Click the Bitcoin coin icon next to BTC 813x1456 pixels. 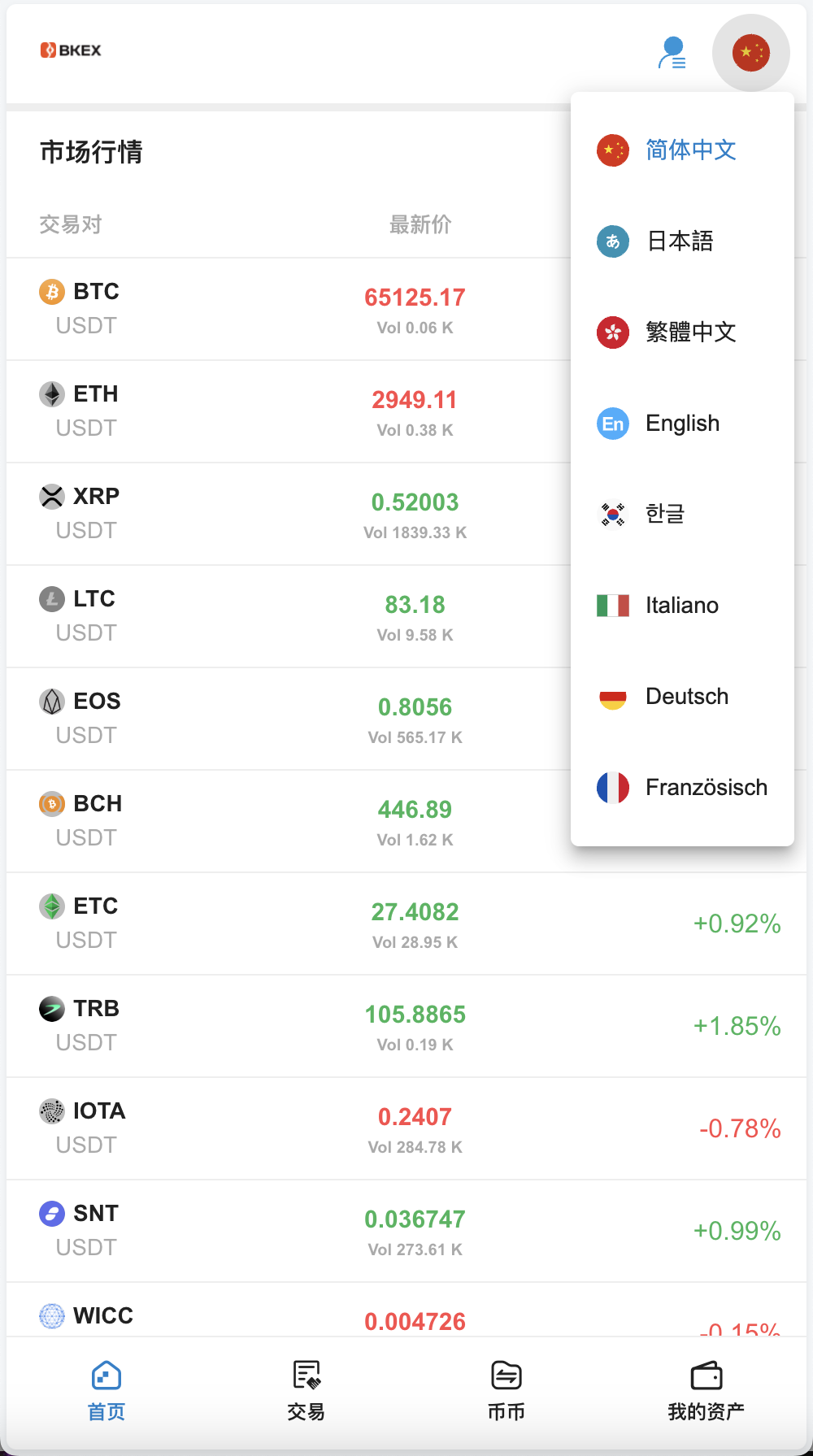pyautogui.click(x=52, y=291)
